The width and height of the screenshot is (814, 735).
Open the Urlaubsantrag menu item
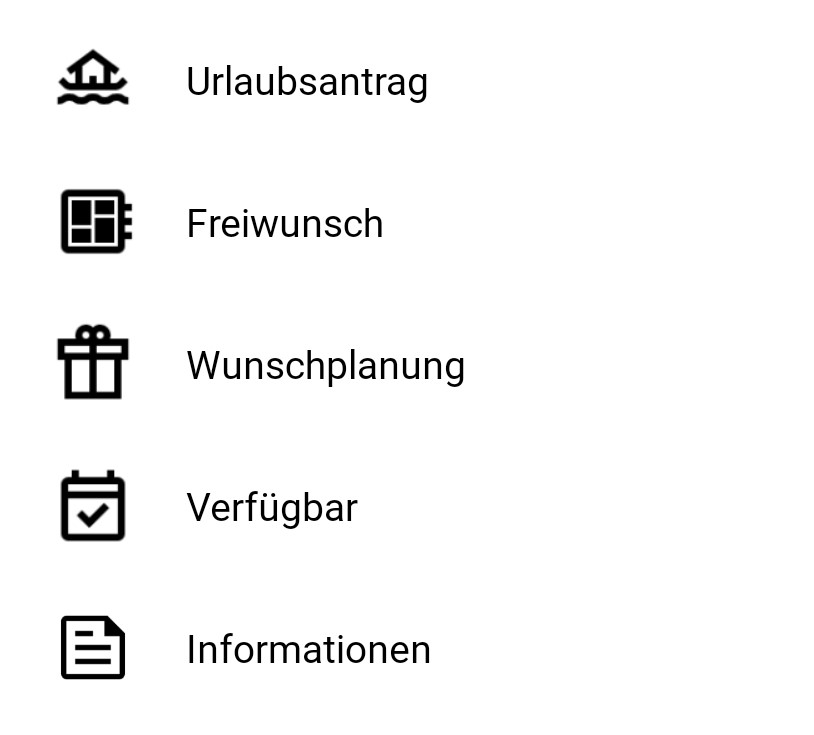306,81
